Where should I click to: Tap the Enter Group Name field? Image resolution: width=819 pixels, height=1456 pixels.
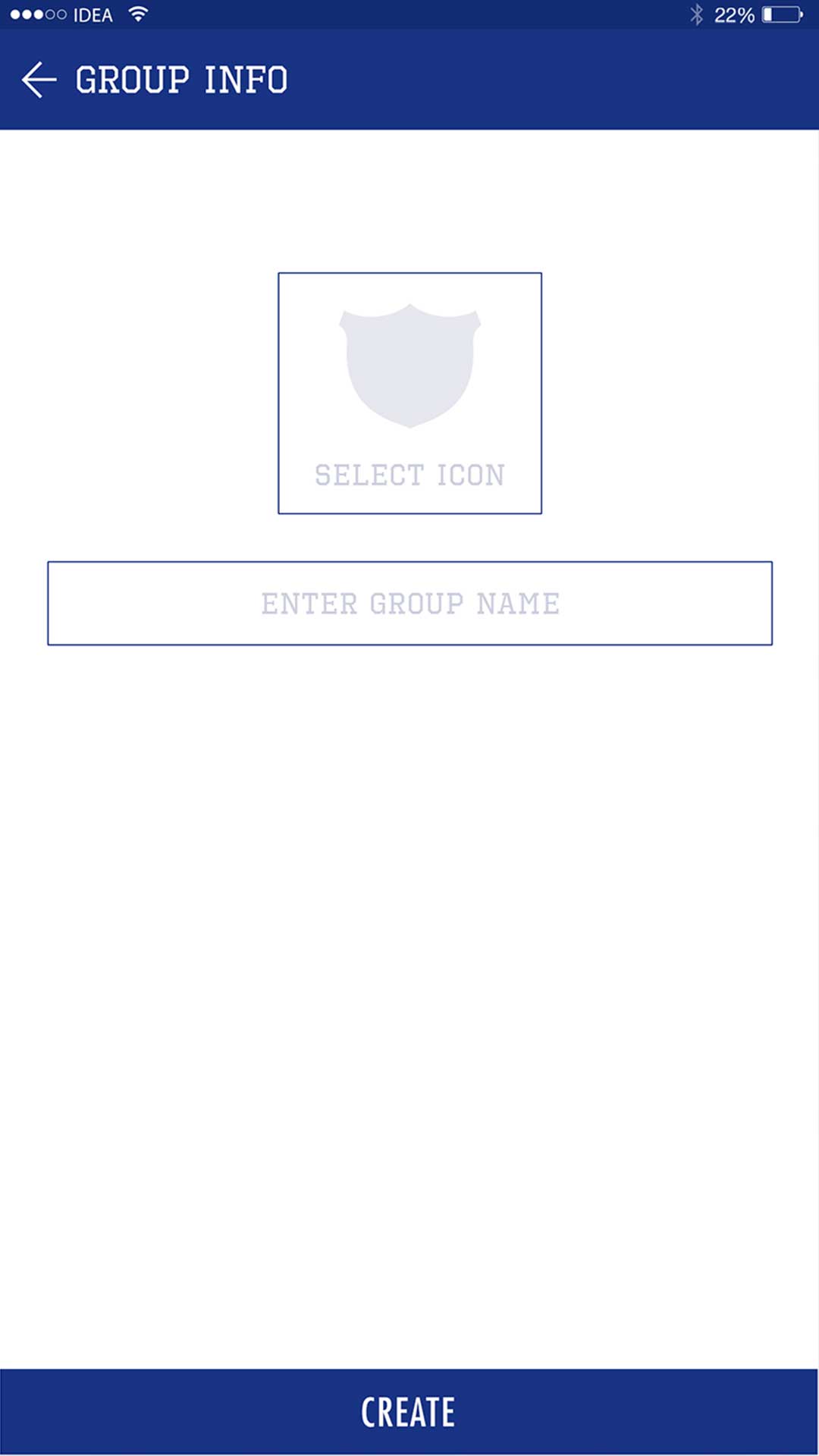(x=409, y=604)
